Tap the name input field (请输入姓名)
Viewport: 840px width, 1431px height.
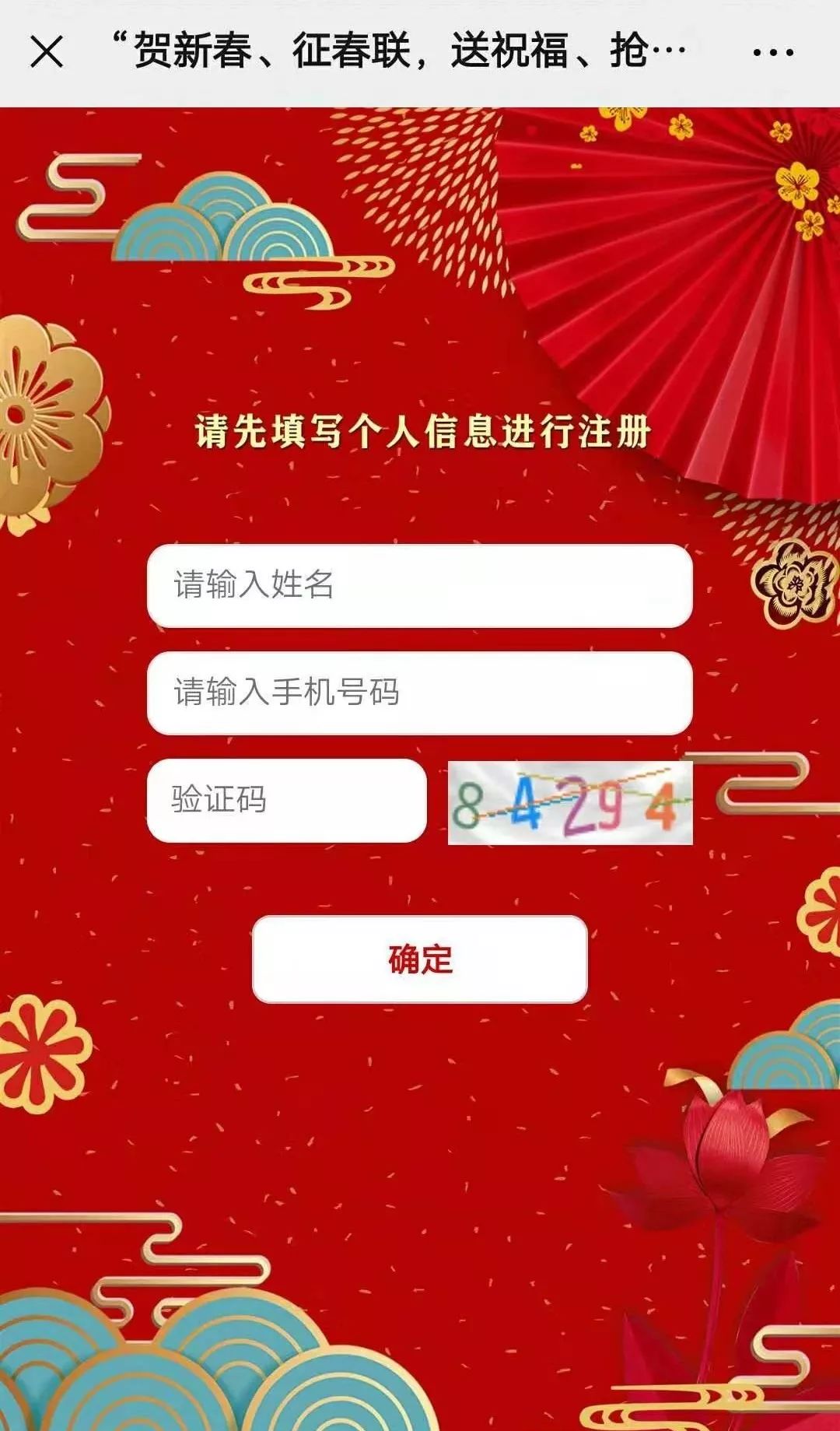[419, 585]
